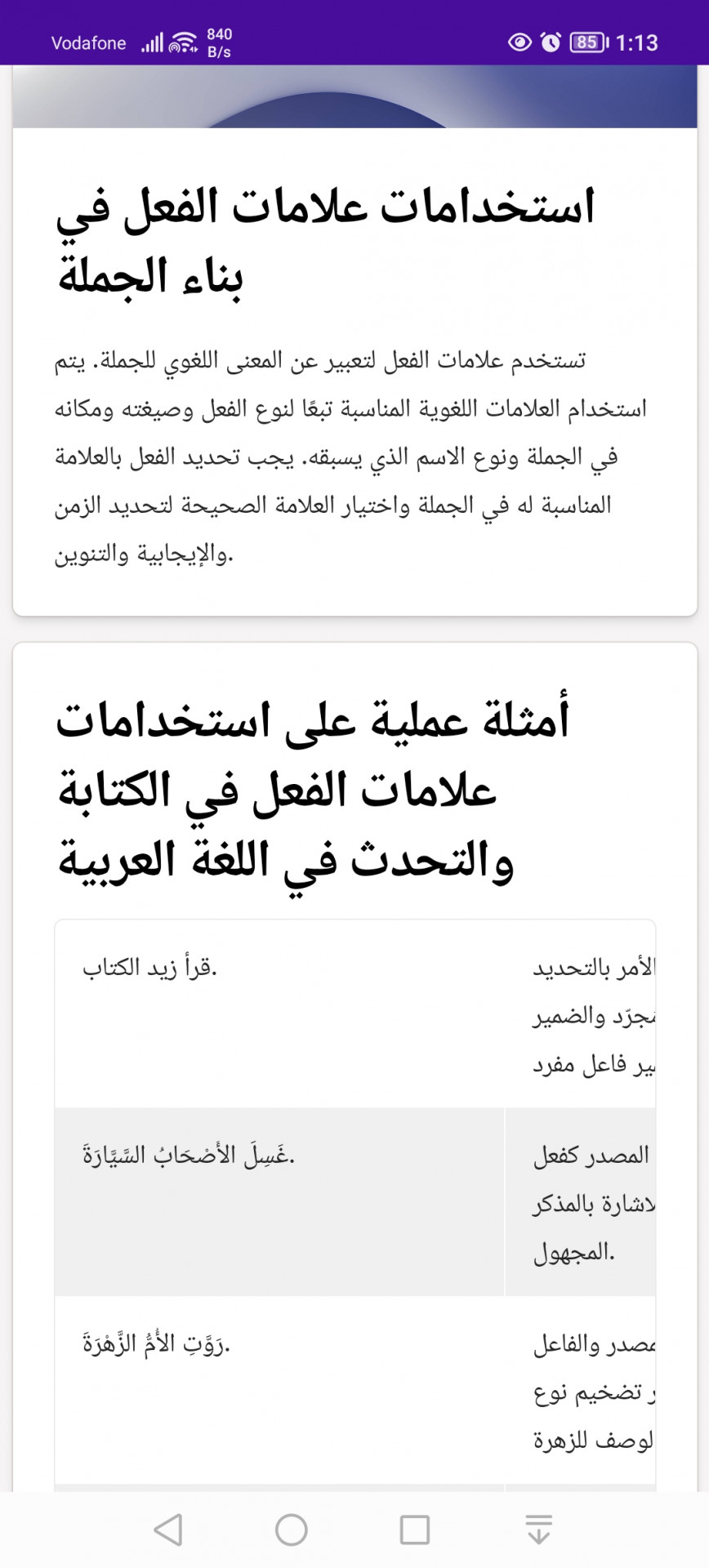Go to the home screen
709x1568 pixels.
[x=292, y=1530]
